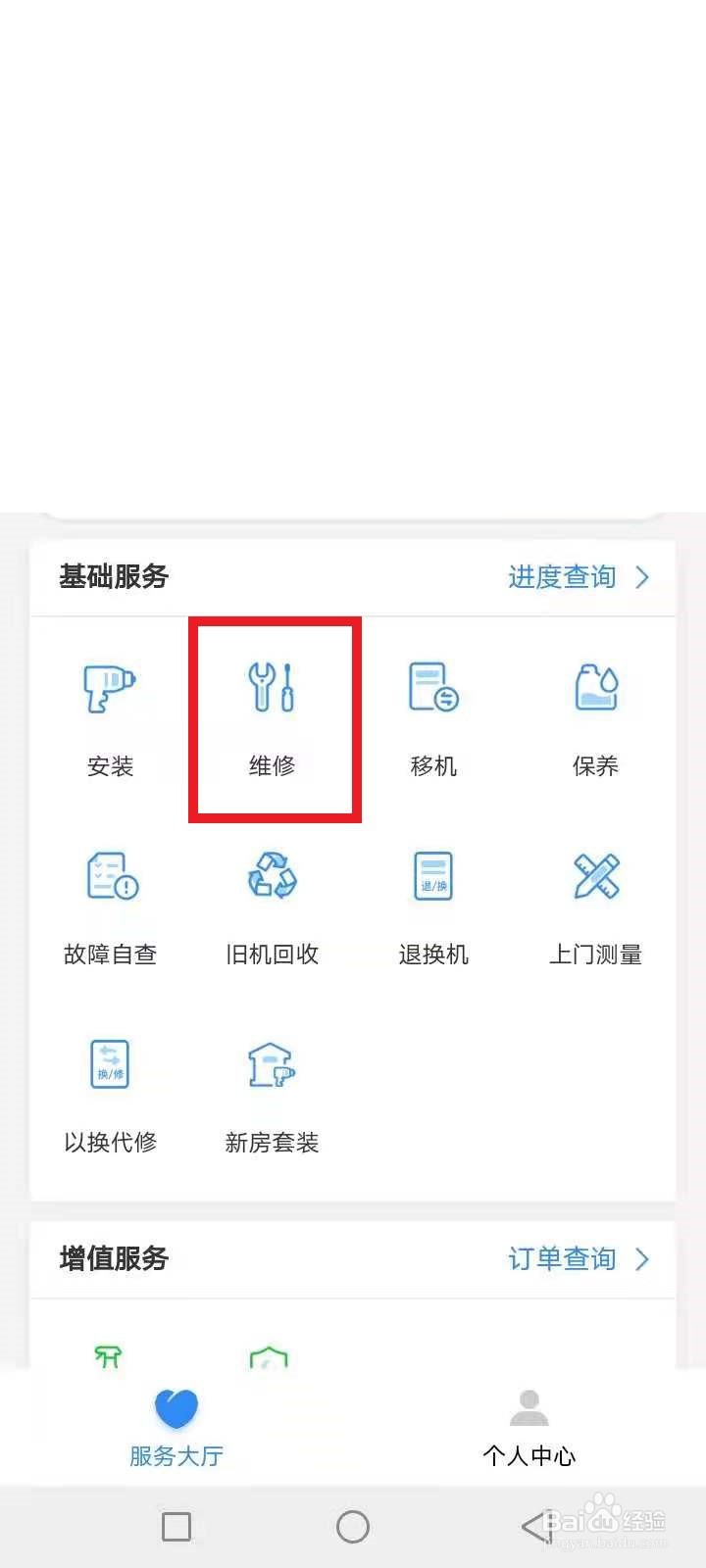This screenshot has height=1568, width=706.
Task: Tap the Android back navigation arrow
Action: pyautogui.click(x=529, y=1526)
